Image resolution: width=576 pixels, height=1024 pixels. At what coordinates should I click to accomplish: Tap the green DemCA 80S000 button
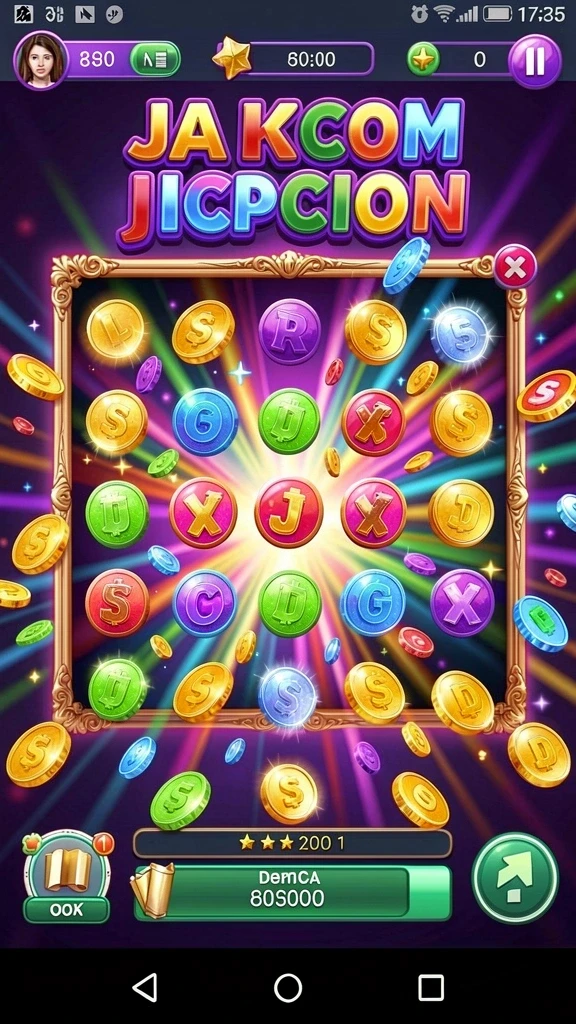[293, 891]
